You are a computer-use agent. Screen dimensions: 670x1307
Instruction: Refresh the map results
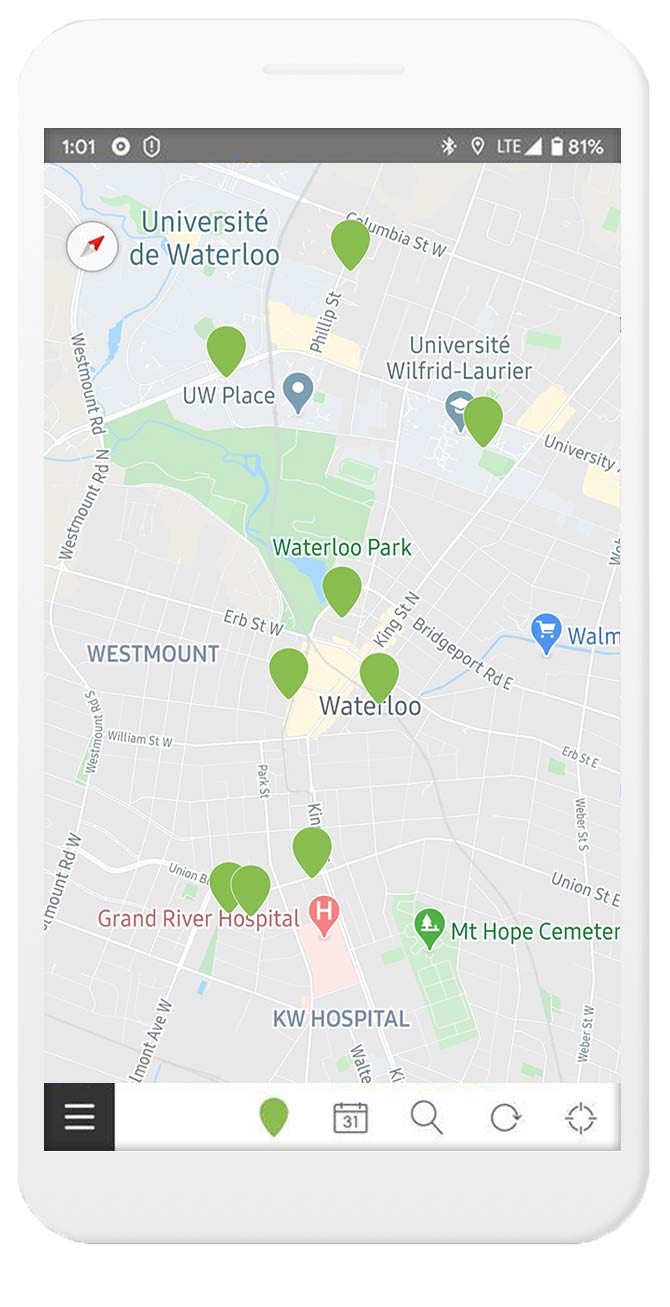point(504,1117)
